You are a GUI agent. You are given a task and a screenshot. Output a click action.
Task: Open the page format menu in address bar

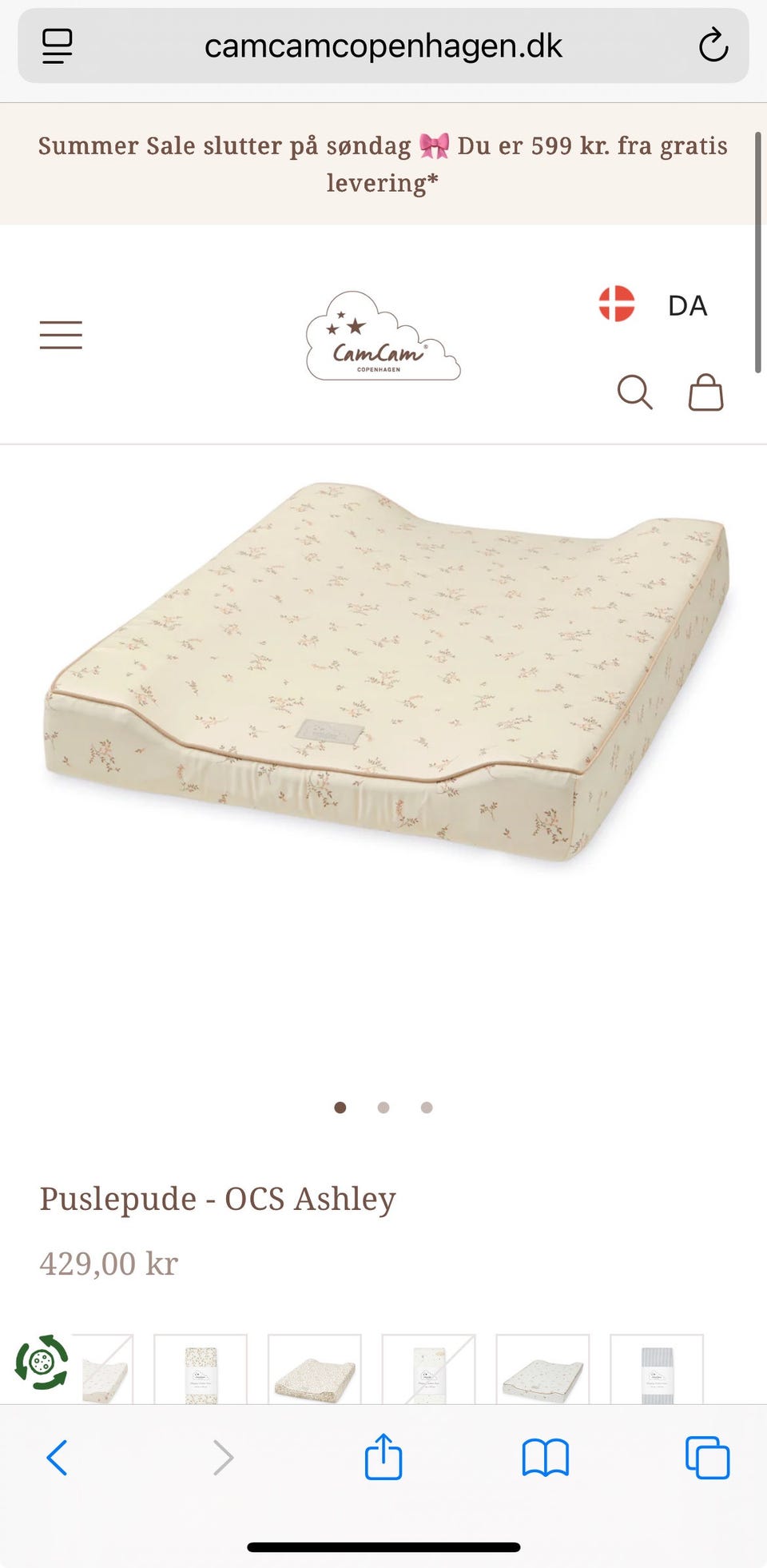click(x=58, y=46)
